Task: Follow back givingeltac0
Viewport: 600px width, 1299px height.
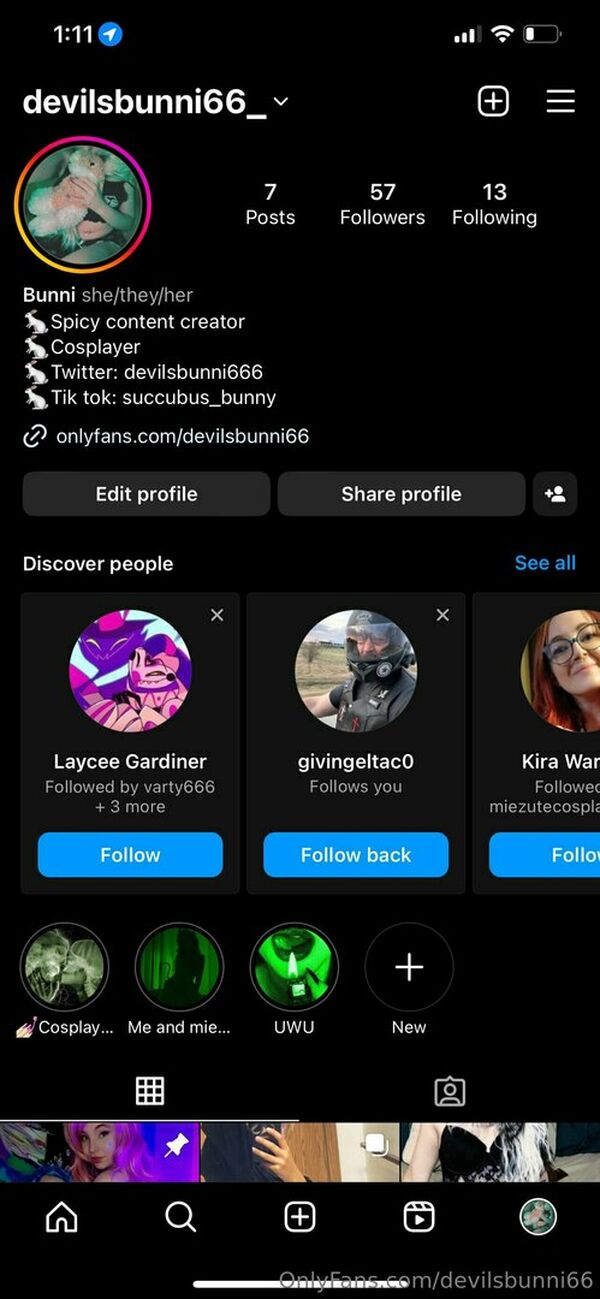Action: pyautogui.click(x=356, y=855)
